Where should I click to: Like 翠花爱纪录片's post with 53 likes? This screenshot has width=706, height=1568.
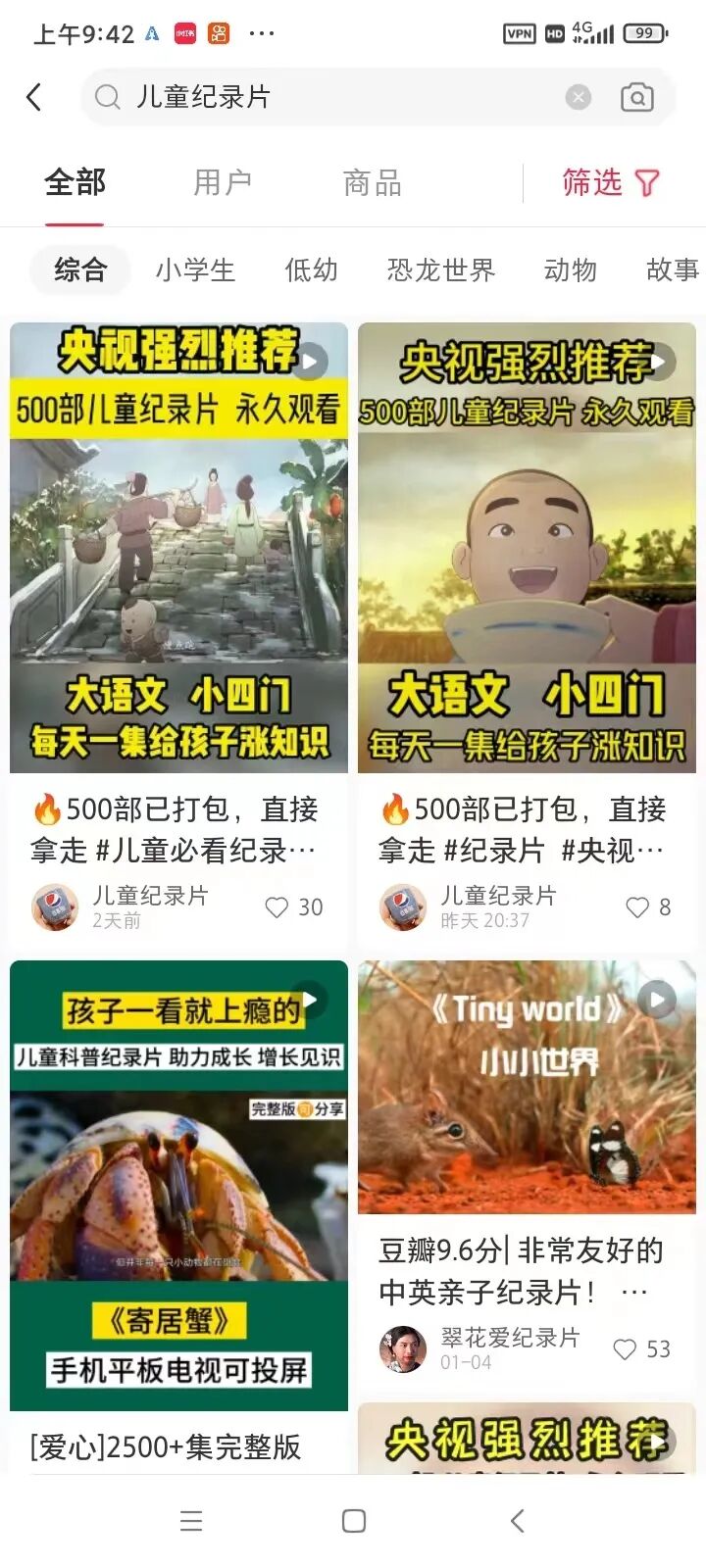(x=625, y=1349)
